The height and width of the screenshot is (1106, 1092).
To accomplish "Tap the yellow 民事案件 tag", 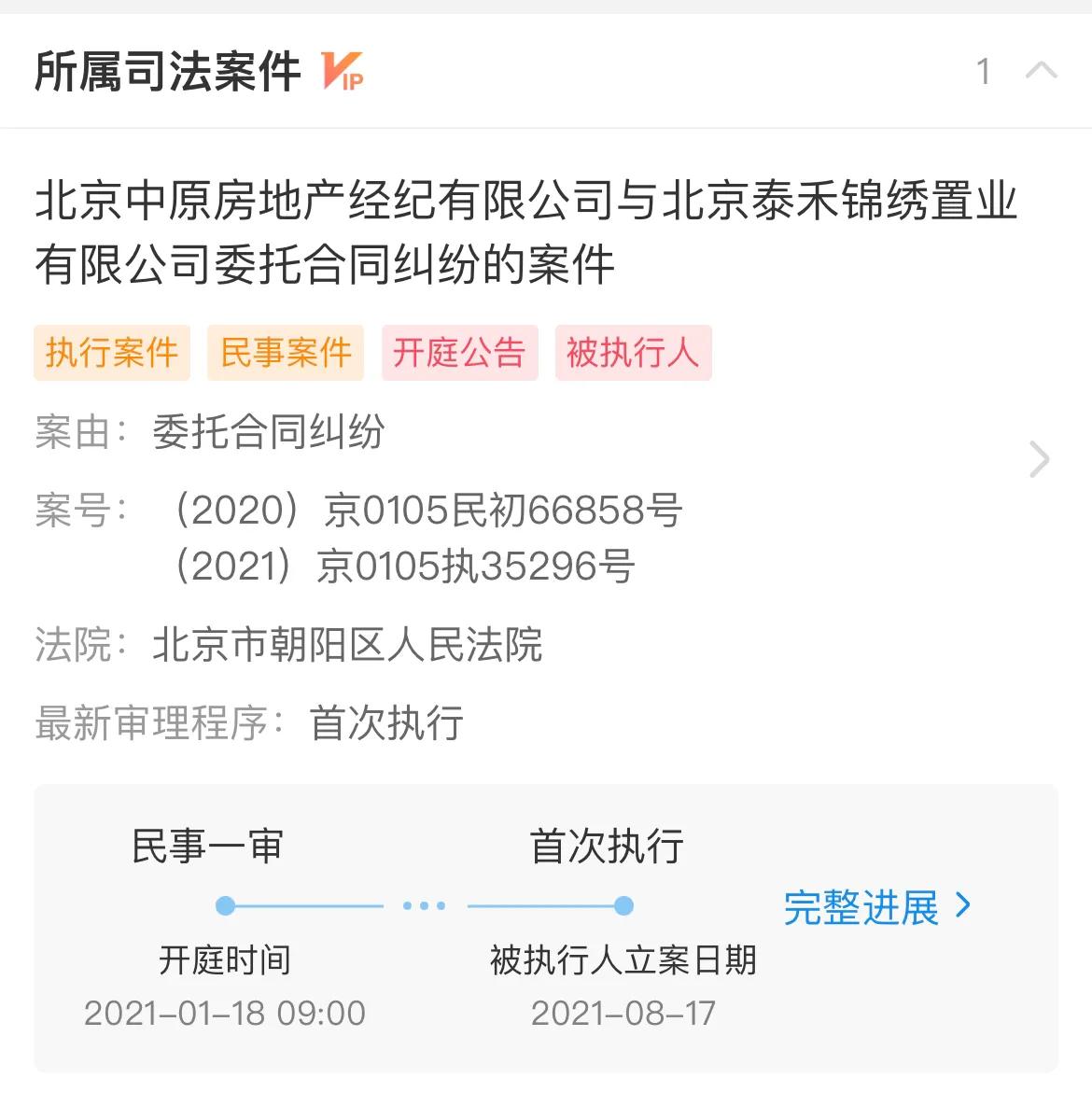I will pyautogui.click(x=285, y=353).
